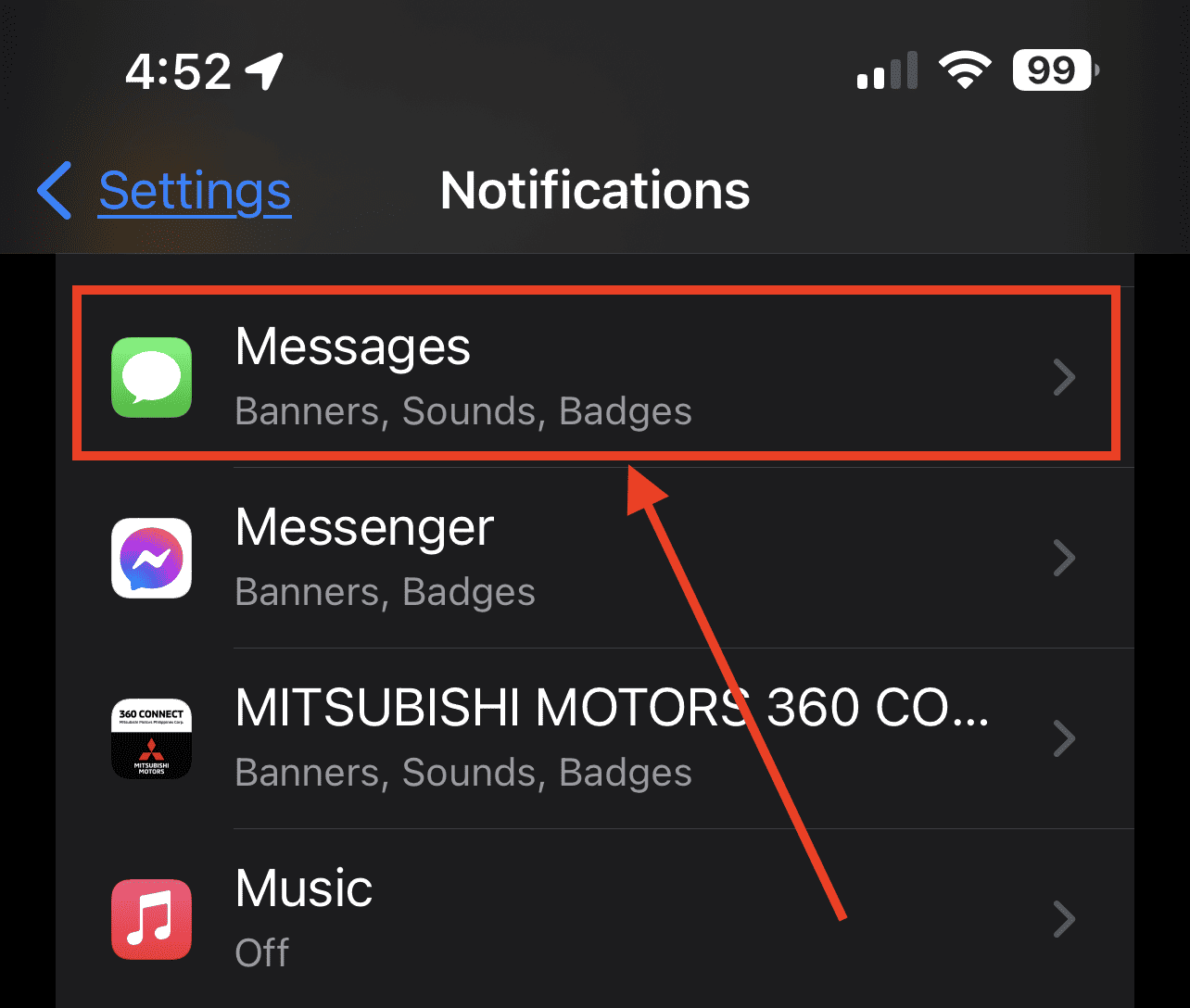Open MITSUBISHI MOTORS 360 notification settings
The height and width of the screenshot is (1008, 1190).
[593, 737]
